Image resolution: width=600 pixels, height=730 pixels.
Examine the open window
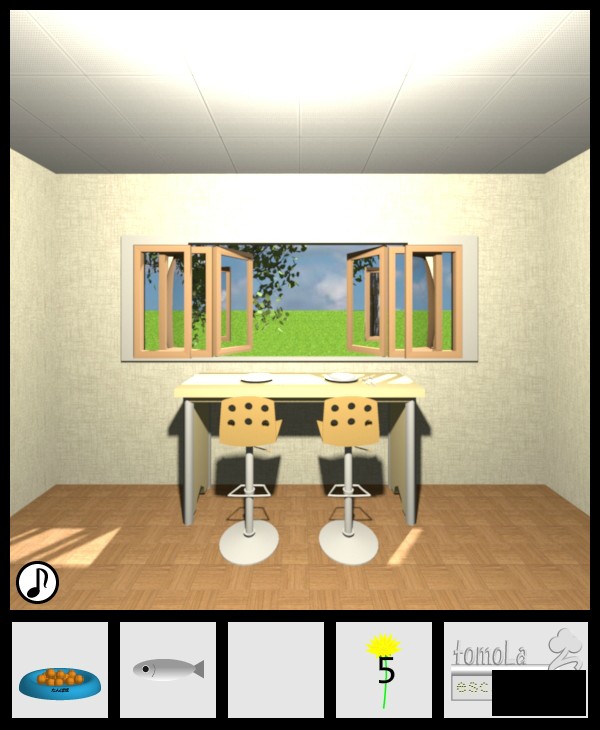click(299, 298)
